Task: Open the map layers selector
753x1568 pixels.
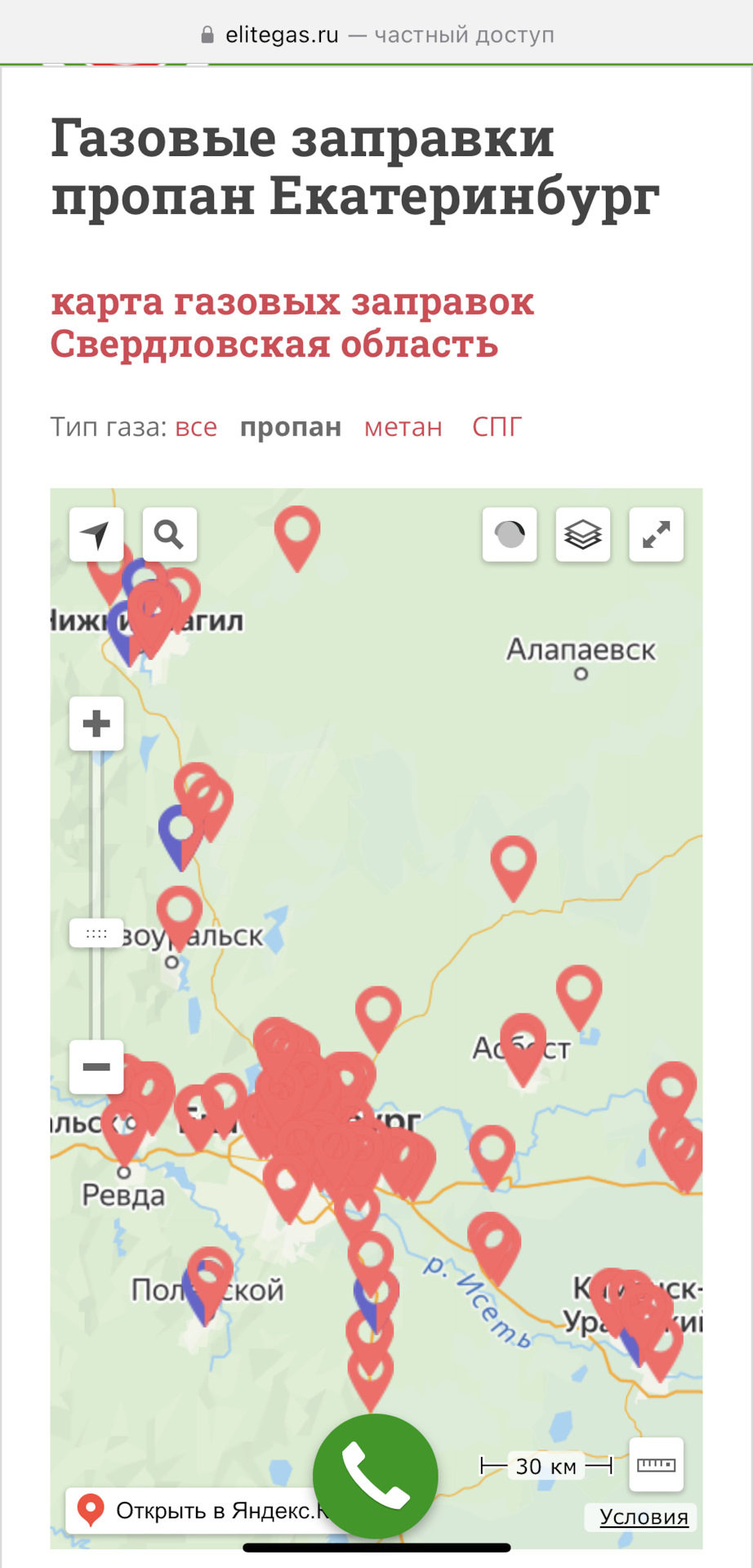Action: point(583,535)
